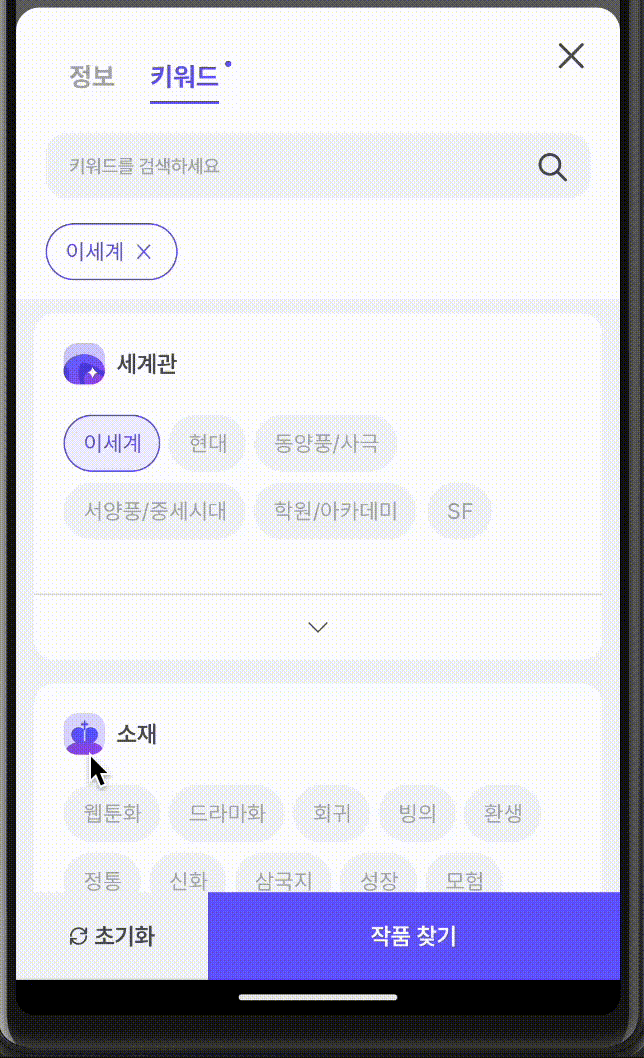Expand the 세계관 keyword list
Screen dimensions: 644x1058
[x=318, y=627]
